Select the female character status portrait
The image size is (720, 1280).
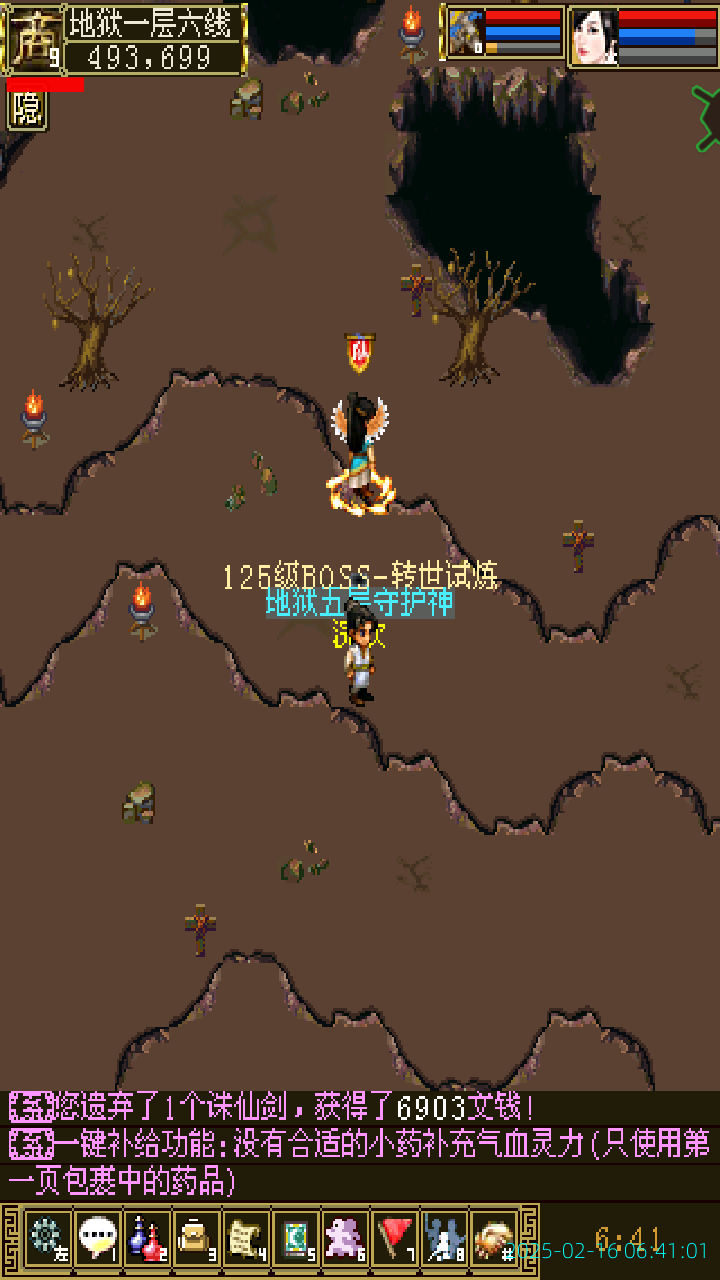point(595,36)
